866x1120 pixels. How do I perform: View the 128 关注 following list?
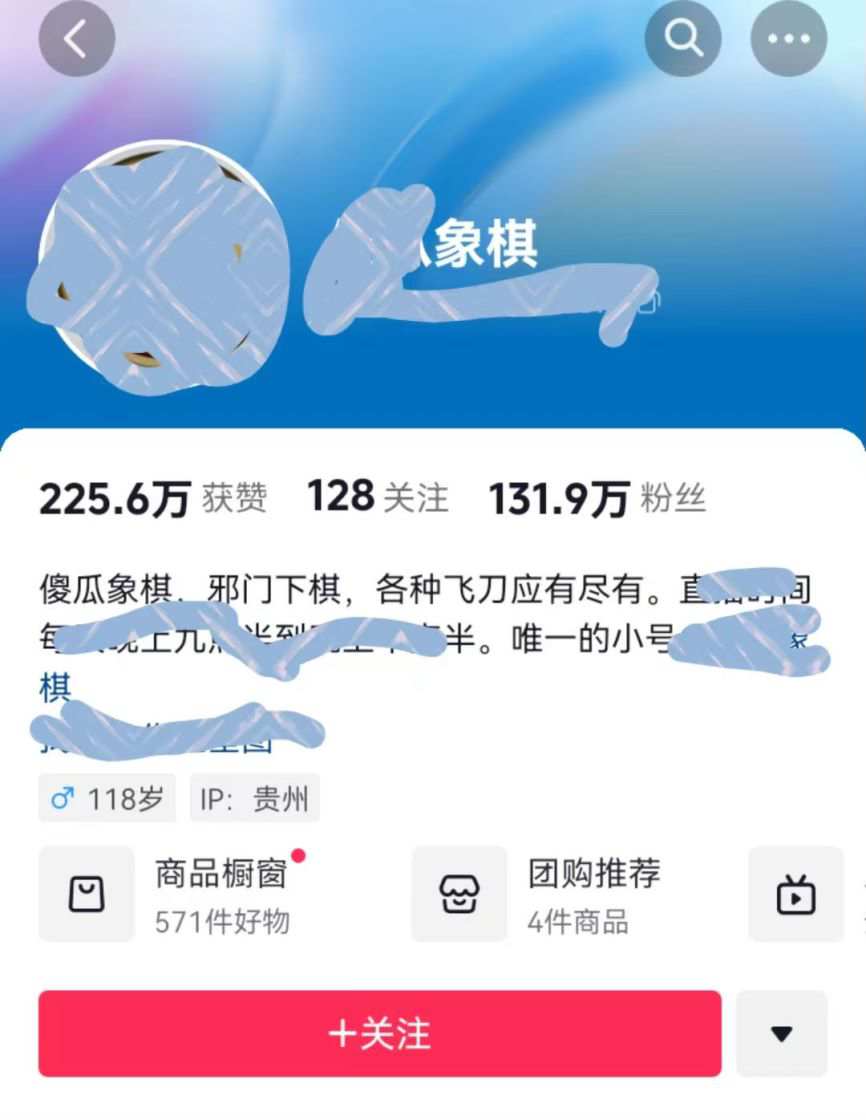pos(378,496)
